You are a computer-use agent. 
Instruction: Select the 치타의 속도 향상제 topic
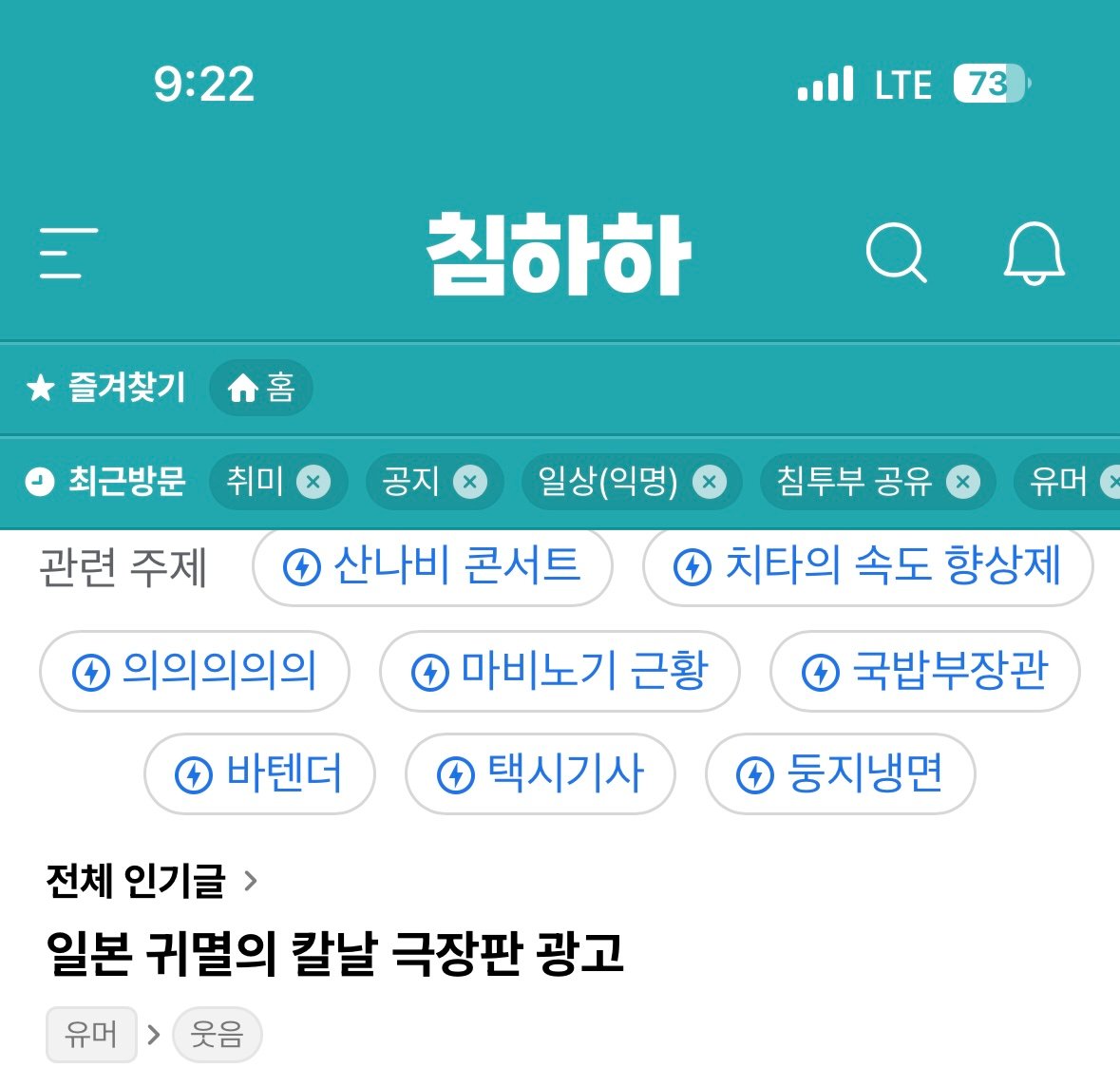tap(867, 566)
